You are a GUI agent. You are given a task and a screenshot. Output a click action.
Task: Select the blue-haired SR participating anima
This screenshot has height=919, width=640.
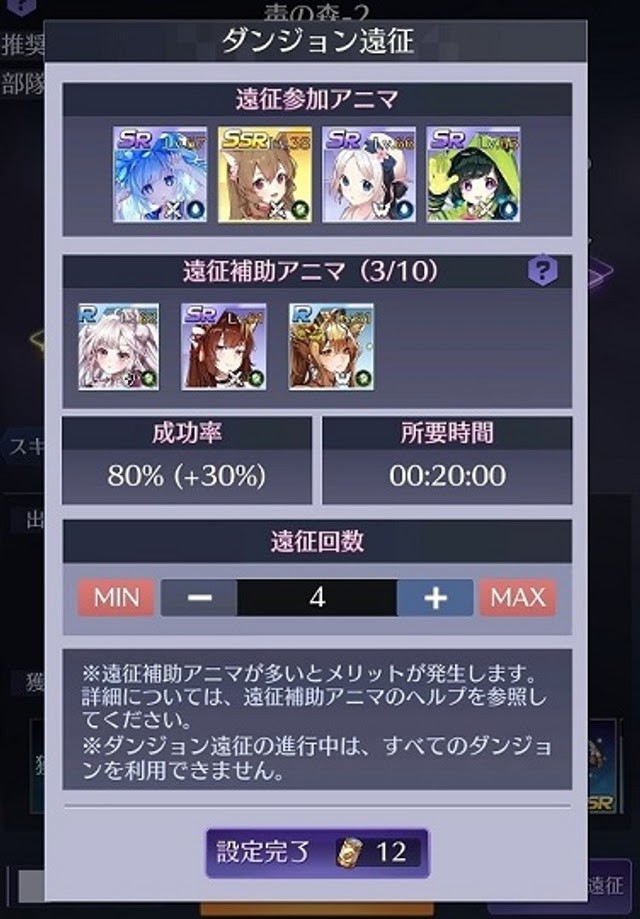160,174
